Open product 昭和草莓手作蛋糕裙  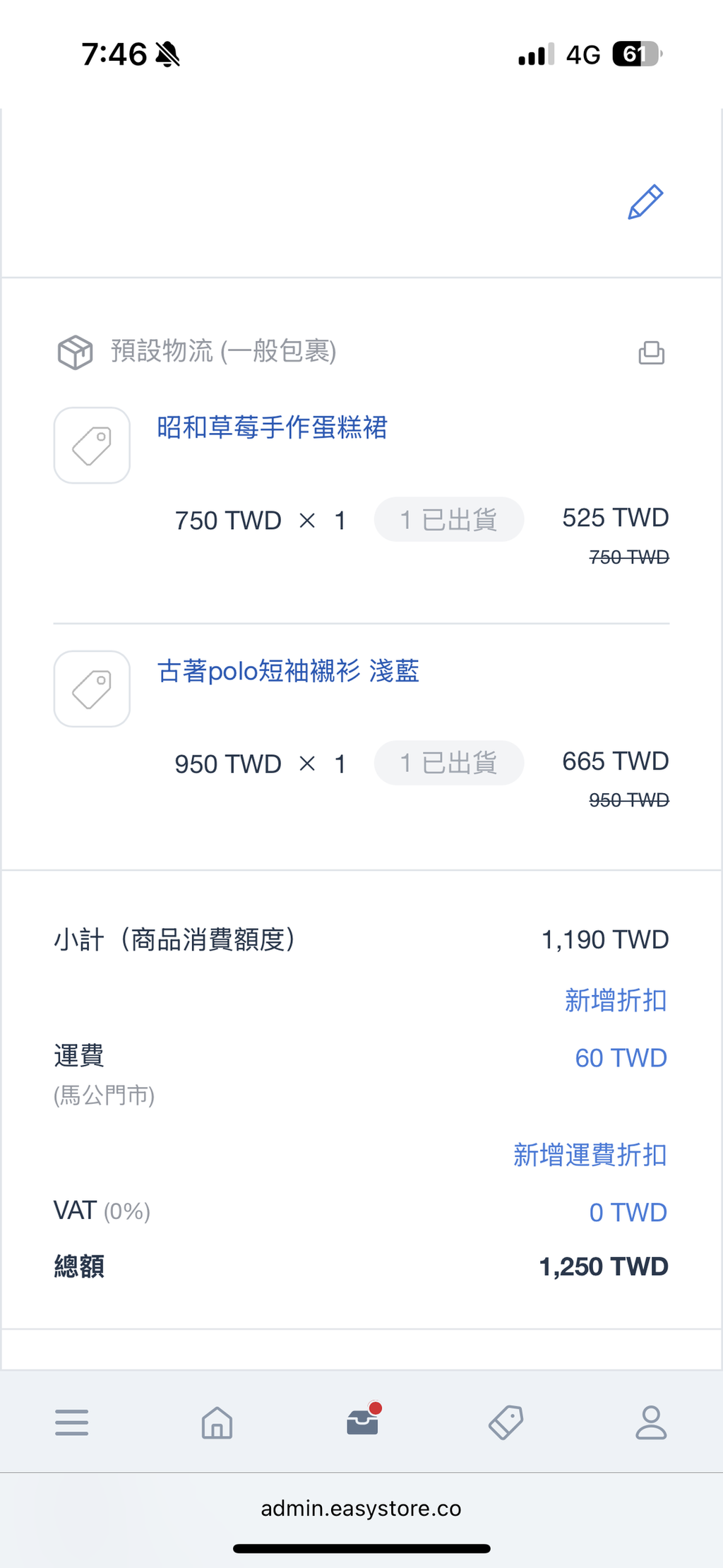pyautogui.click(x=272, y=427)
